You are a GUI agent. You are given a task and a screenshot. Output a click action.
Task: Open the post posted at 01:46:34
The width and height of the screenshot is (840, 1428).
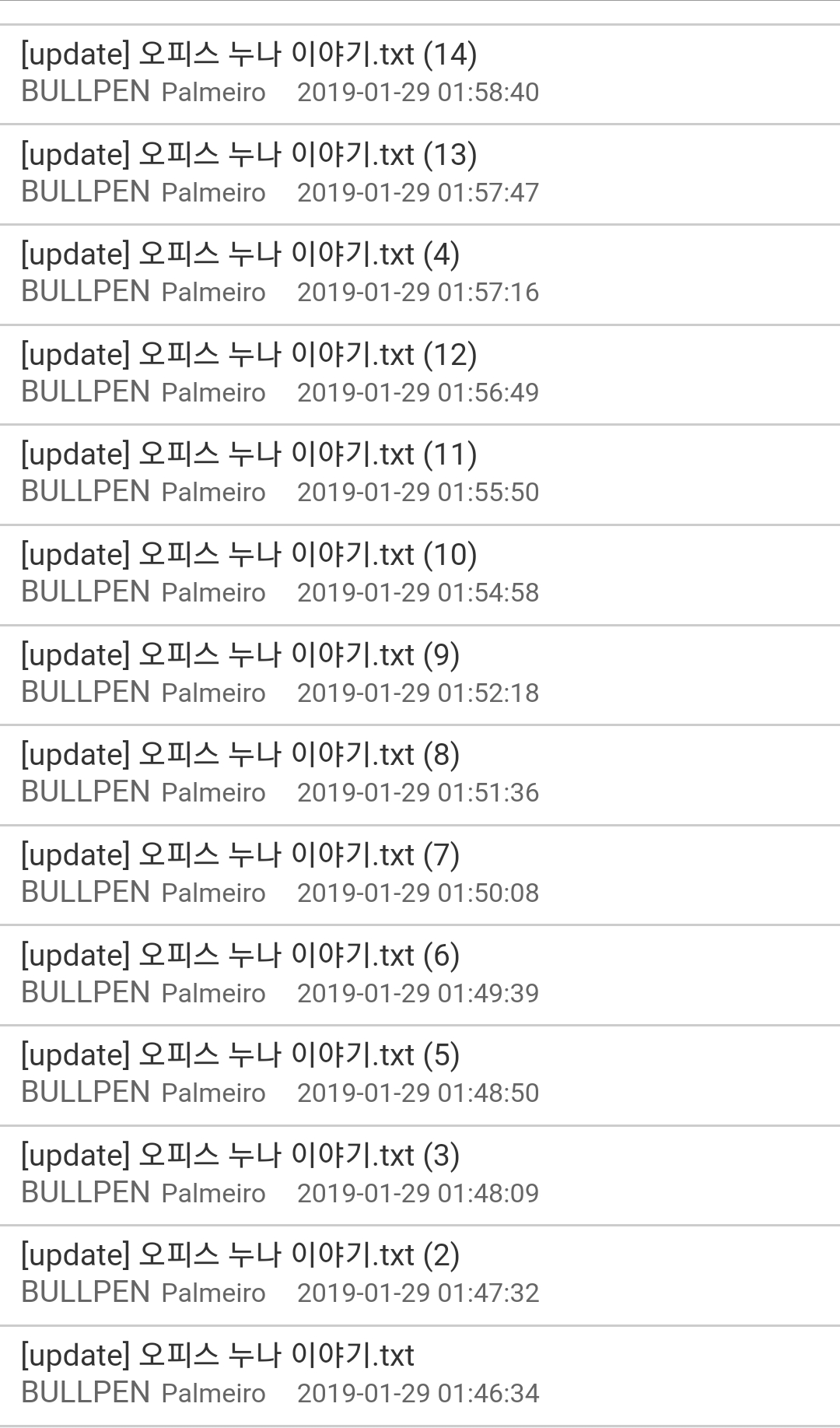coord(218,1356)
